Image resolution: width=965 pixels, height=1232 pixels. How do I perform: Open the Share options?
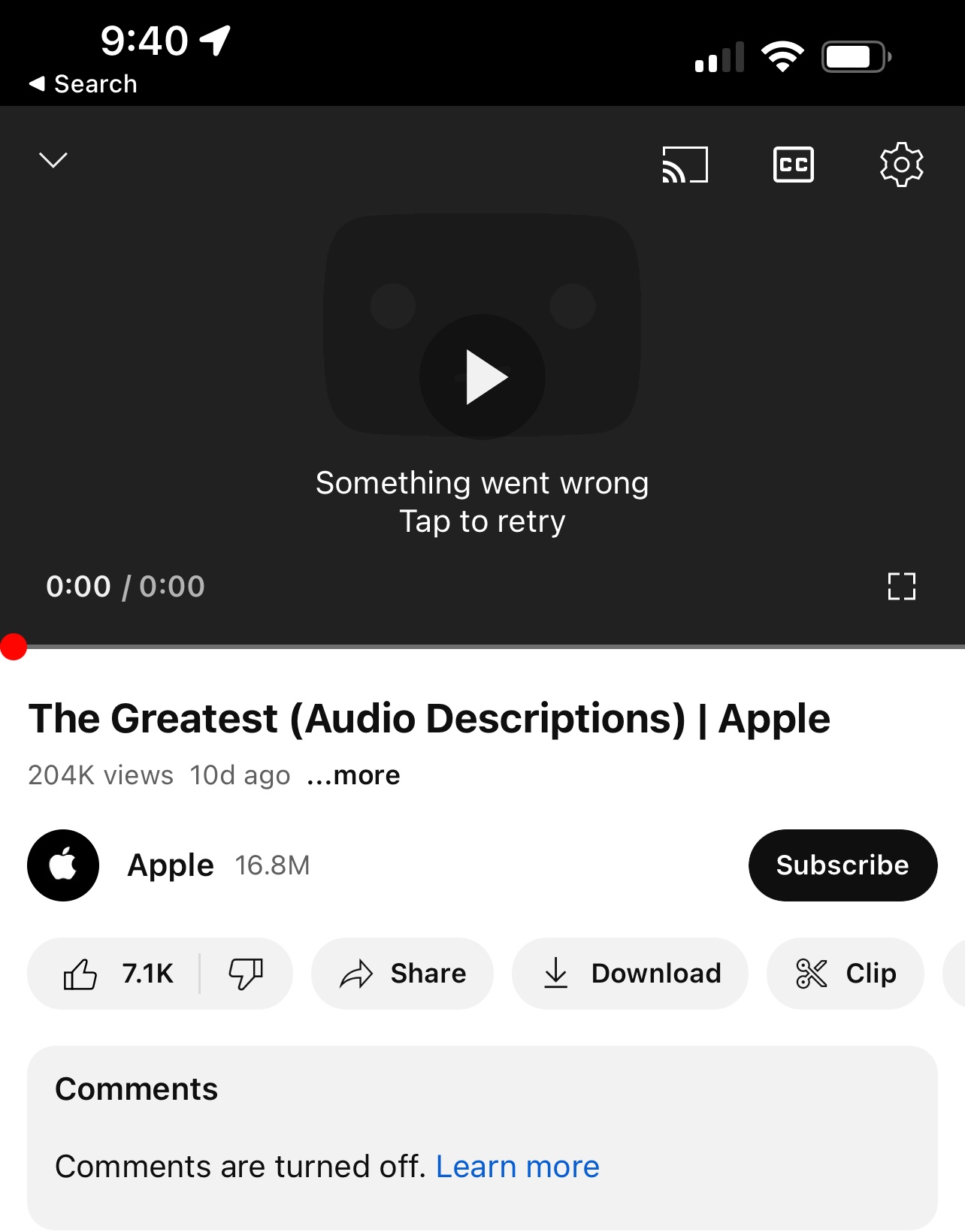pos(402,973)
